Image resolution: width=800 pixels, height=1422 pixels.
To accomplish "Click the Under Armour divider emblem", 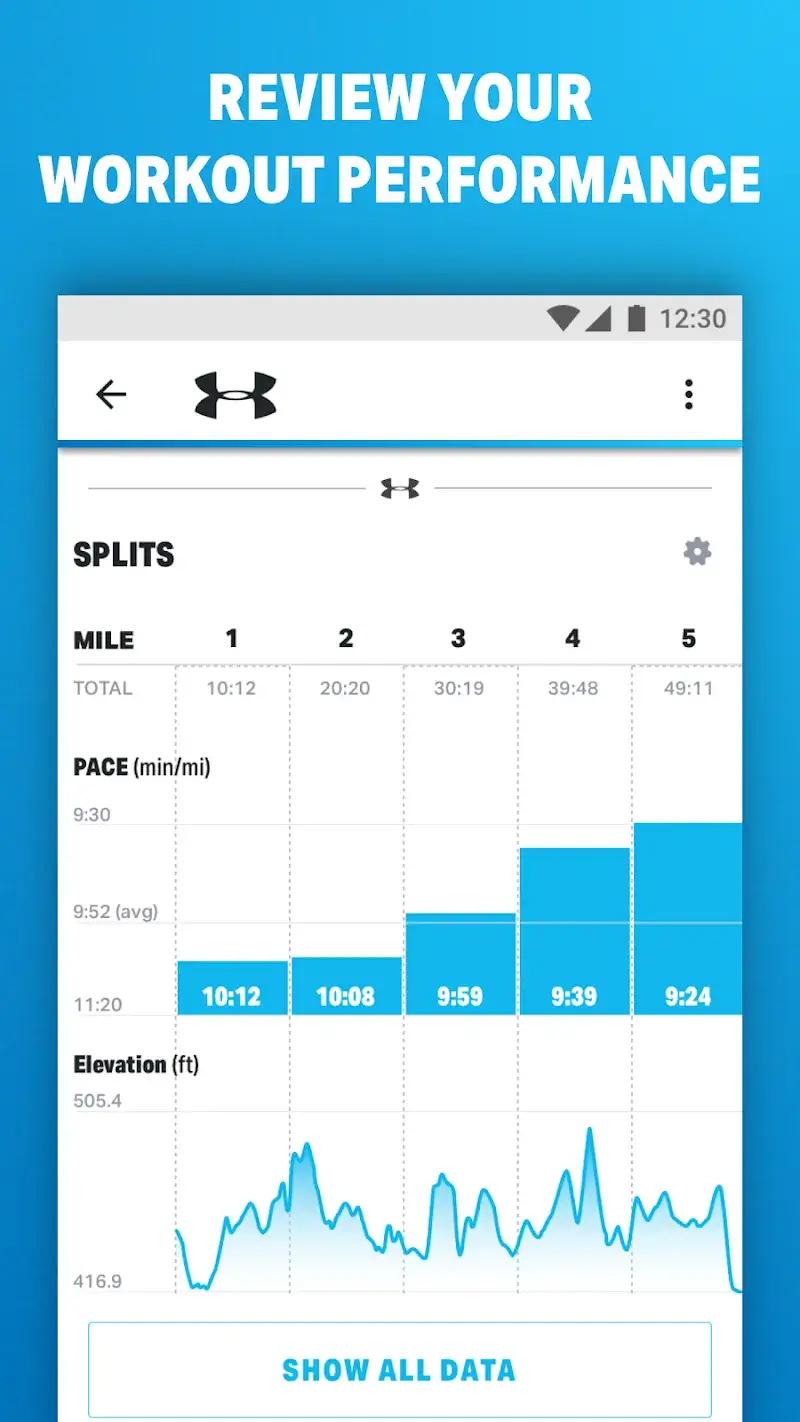I will [x=400, y=486].
